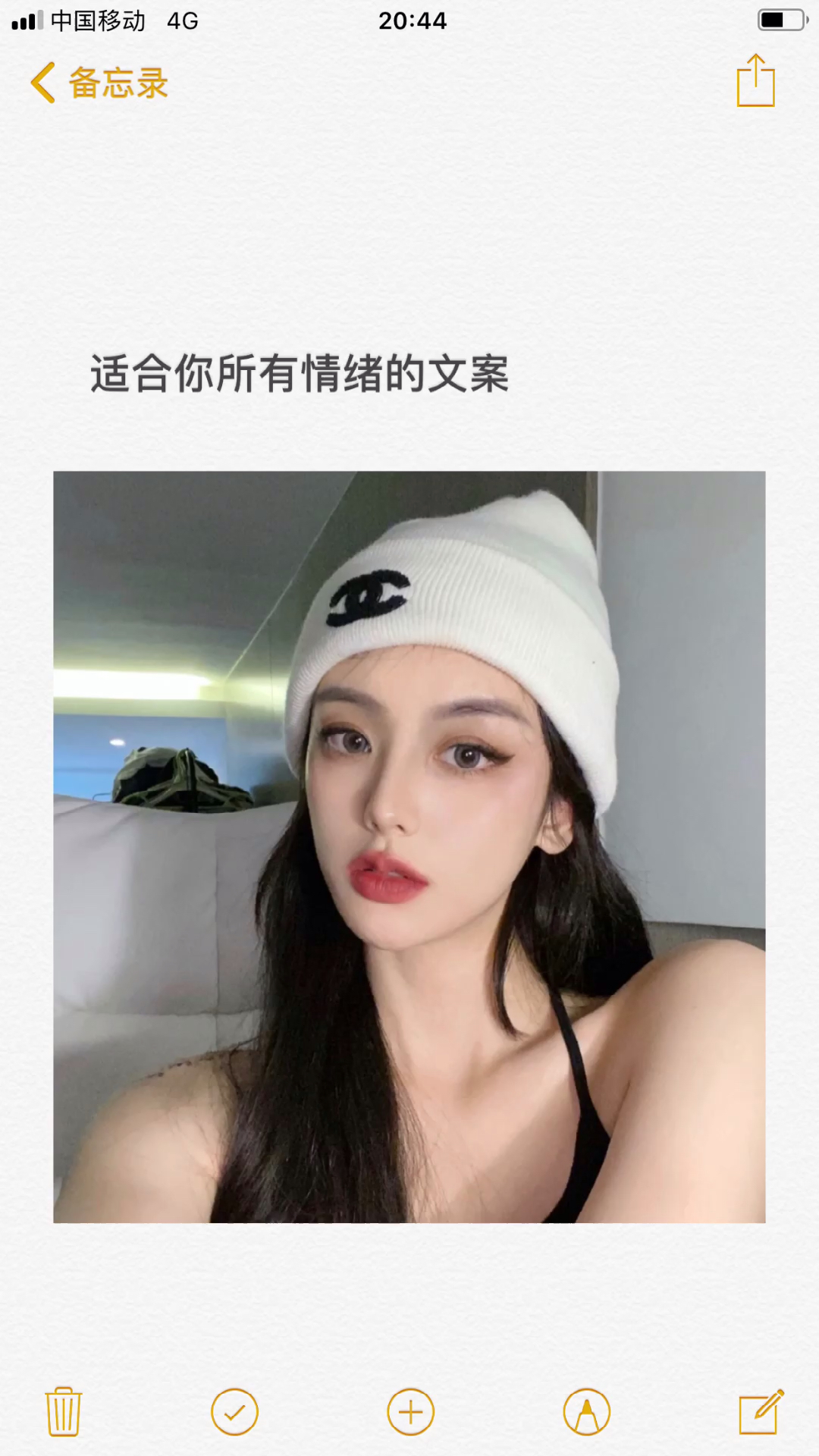Image resolution: width=819 pixels, height=1456 pixels.
Task: Expand attachment options via plus button
Action: coord(409,1412)
